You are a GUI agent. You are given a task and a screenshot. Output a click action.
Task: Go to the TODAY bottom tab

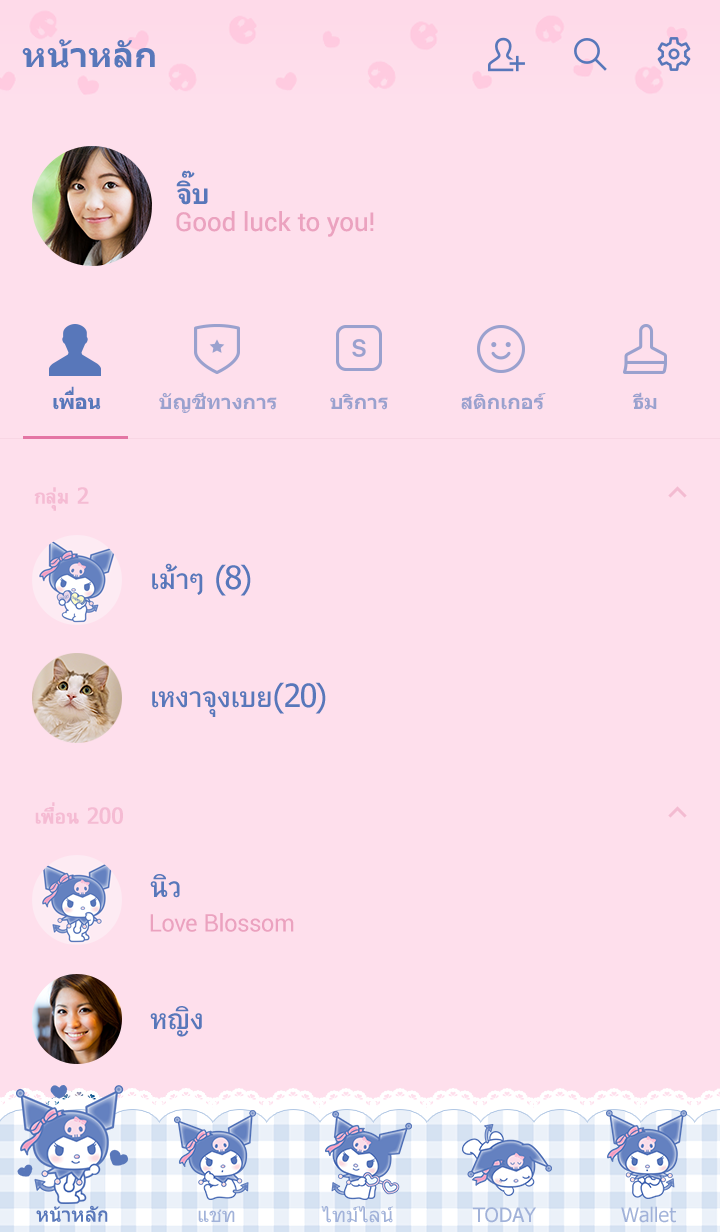(504, 1165)
